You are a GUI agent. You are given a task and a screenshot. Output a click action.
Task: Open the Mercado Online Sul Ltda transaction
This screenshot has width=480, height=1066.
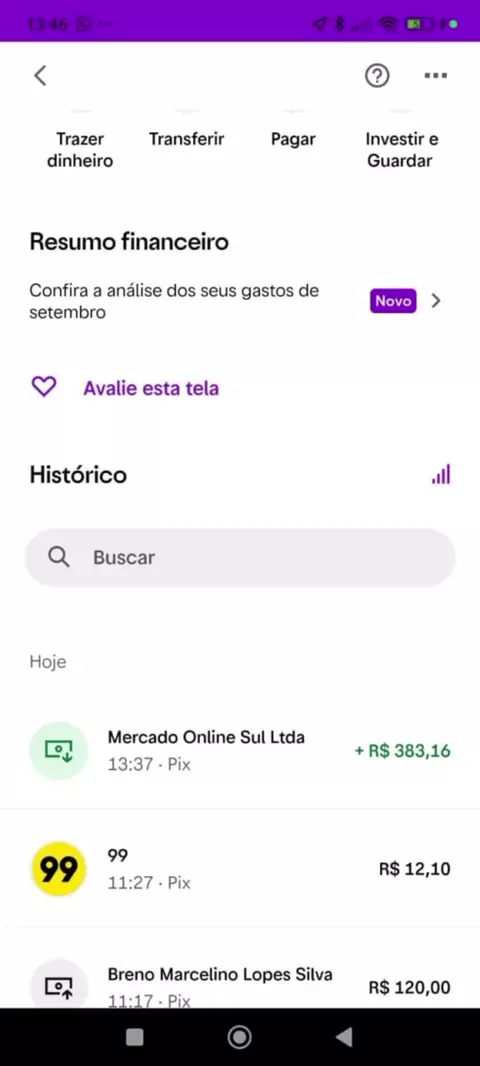(x=240, y=751)
